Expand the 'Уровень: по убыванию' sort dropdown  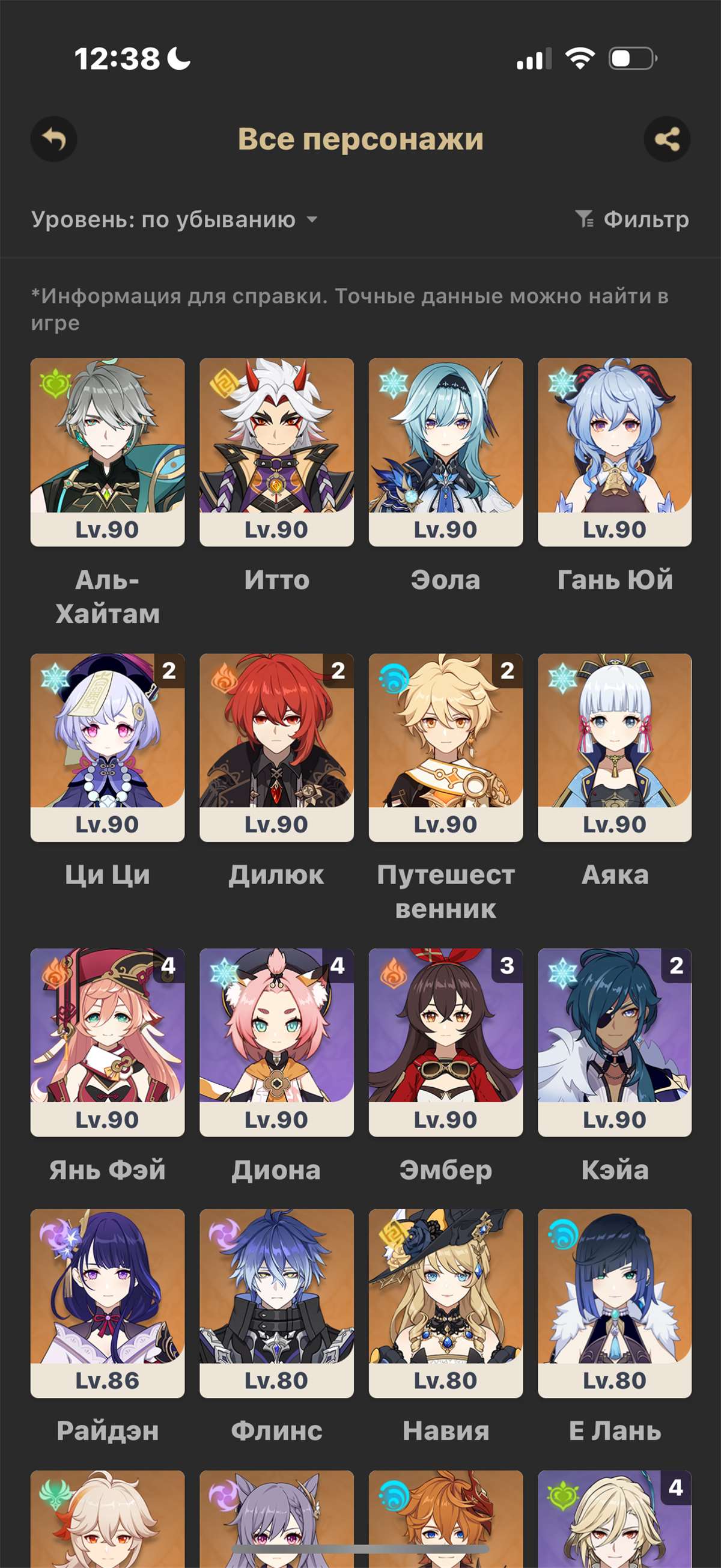(174, 219)
